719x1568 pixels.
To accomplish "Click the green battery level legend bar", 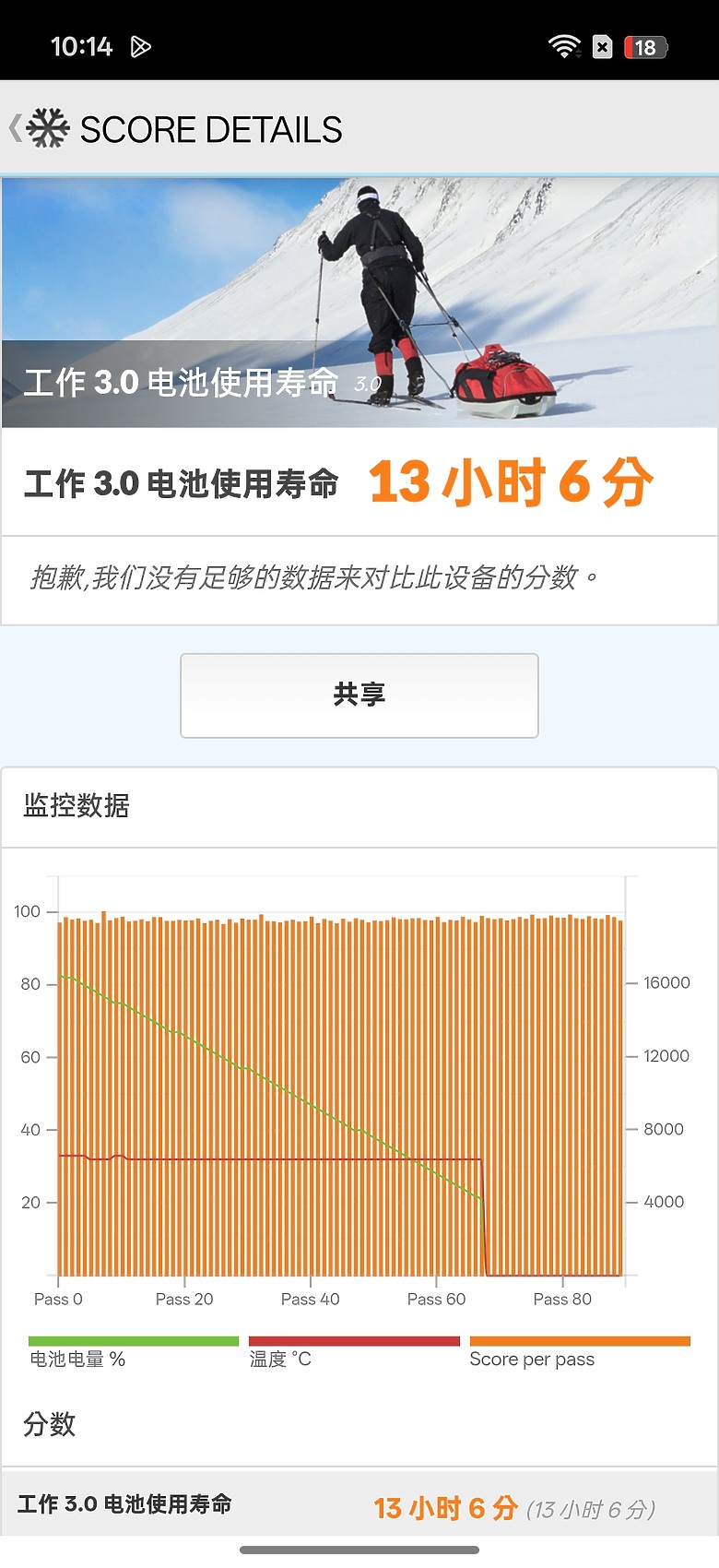I will [132, 1340].
